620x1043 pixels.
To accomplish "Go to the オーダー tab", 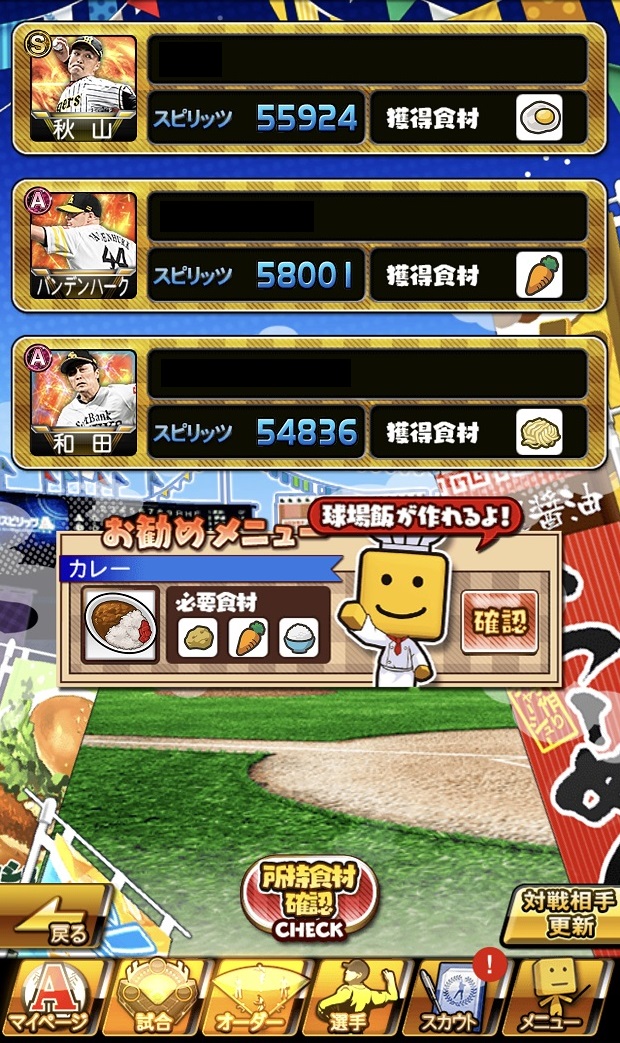I will coord(257,998).
